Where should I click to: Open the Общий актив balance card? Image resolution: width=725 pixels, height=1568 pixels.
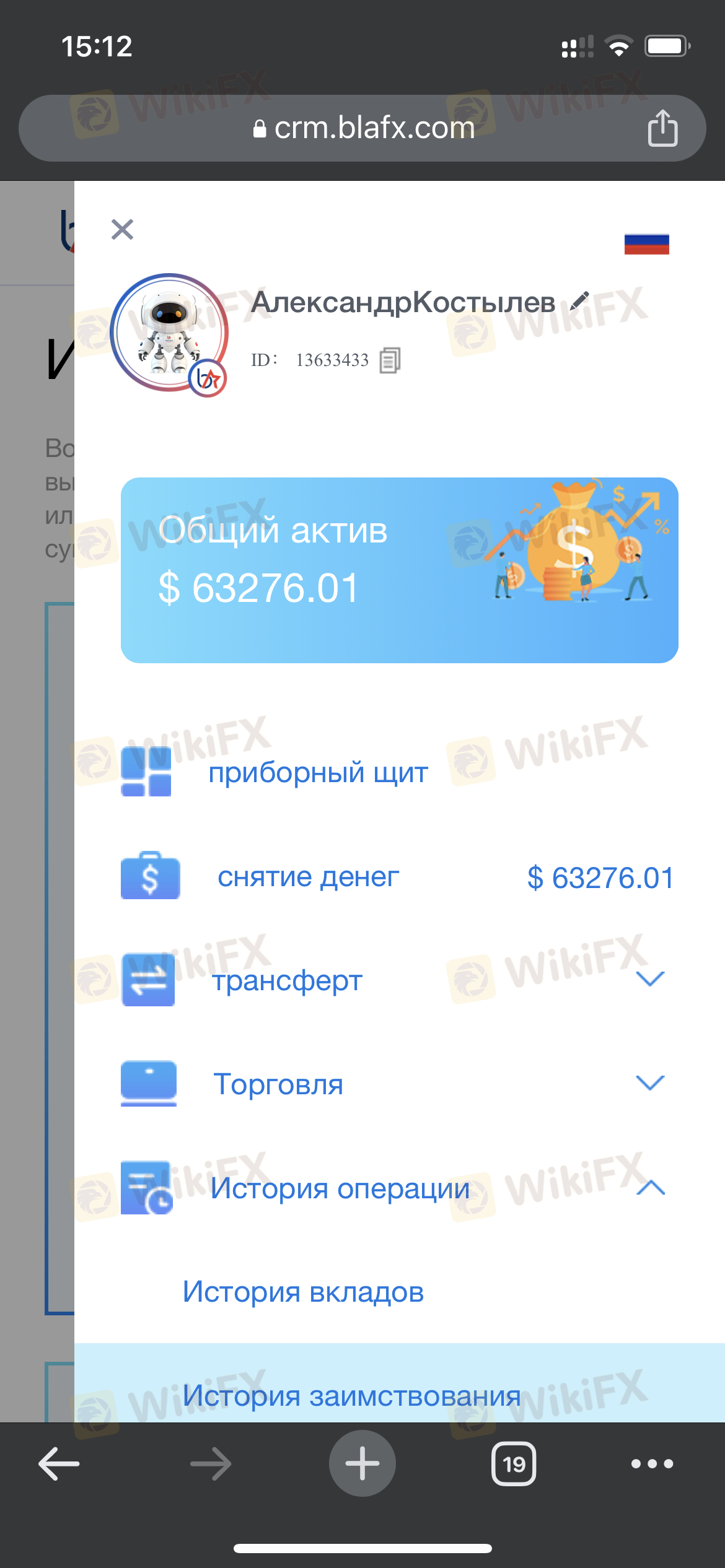click(x=400, y=570)
